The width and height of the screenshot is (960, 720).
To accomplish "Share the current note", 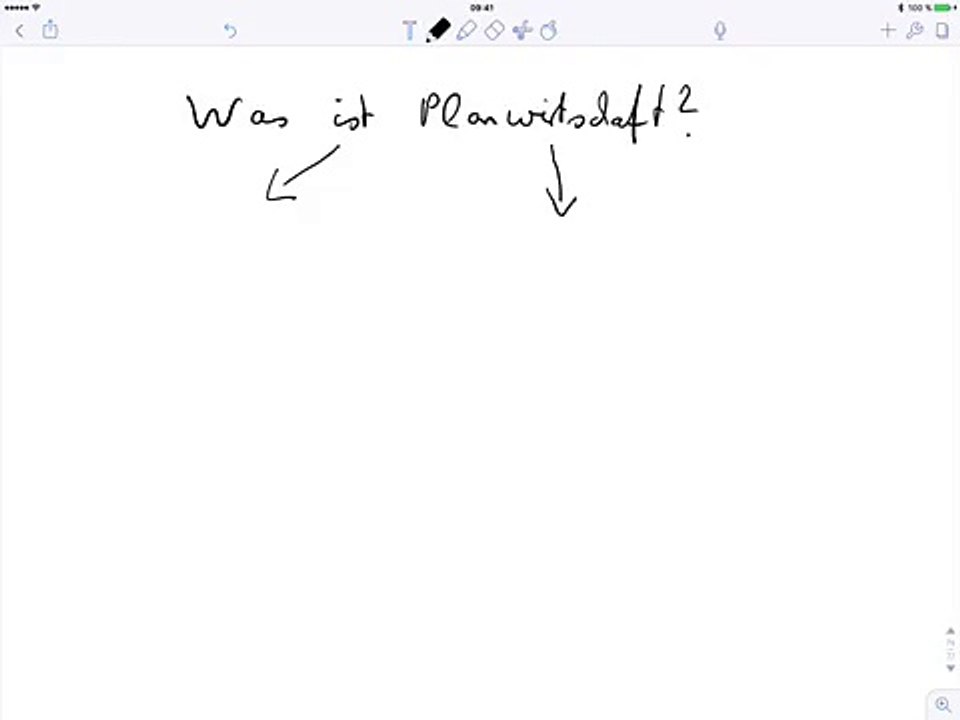I will [x=50, y=30].
